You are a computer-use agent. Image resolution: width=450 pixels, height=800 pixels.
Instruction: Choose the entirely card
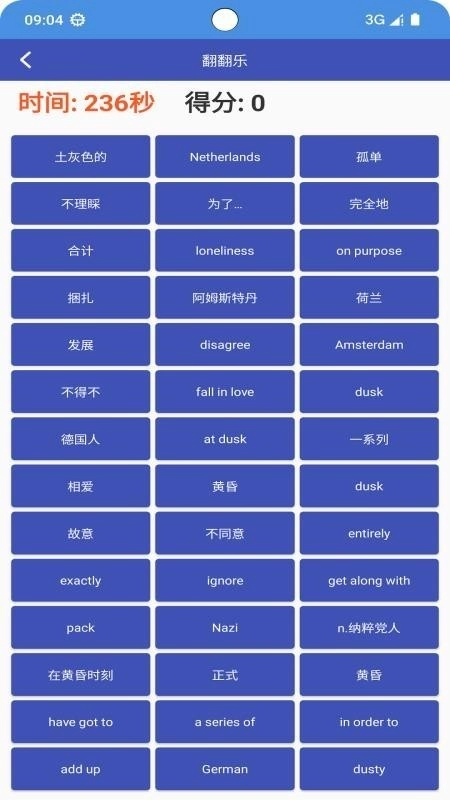pos(369,533)
